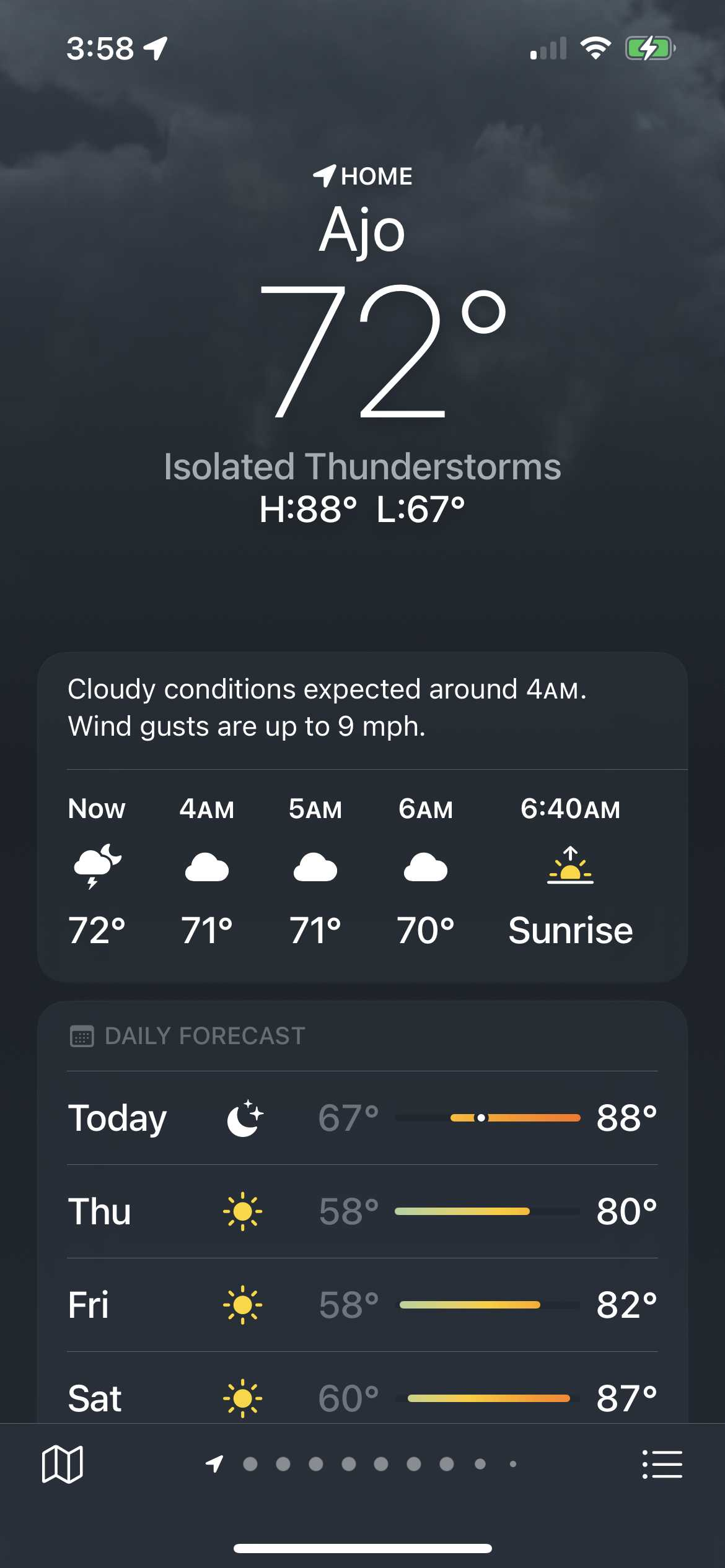Open the weather map
This screenshot has height=1568, width=725.
point(62,1464)
